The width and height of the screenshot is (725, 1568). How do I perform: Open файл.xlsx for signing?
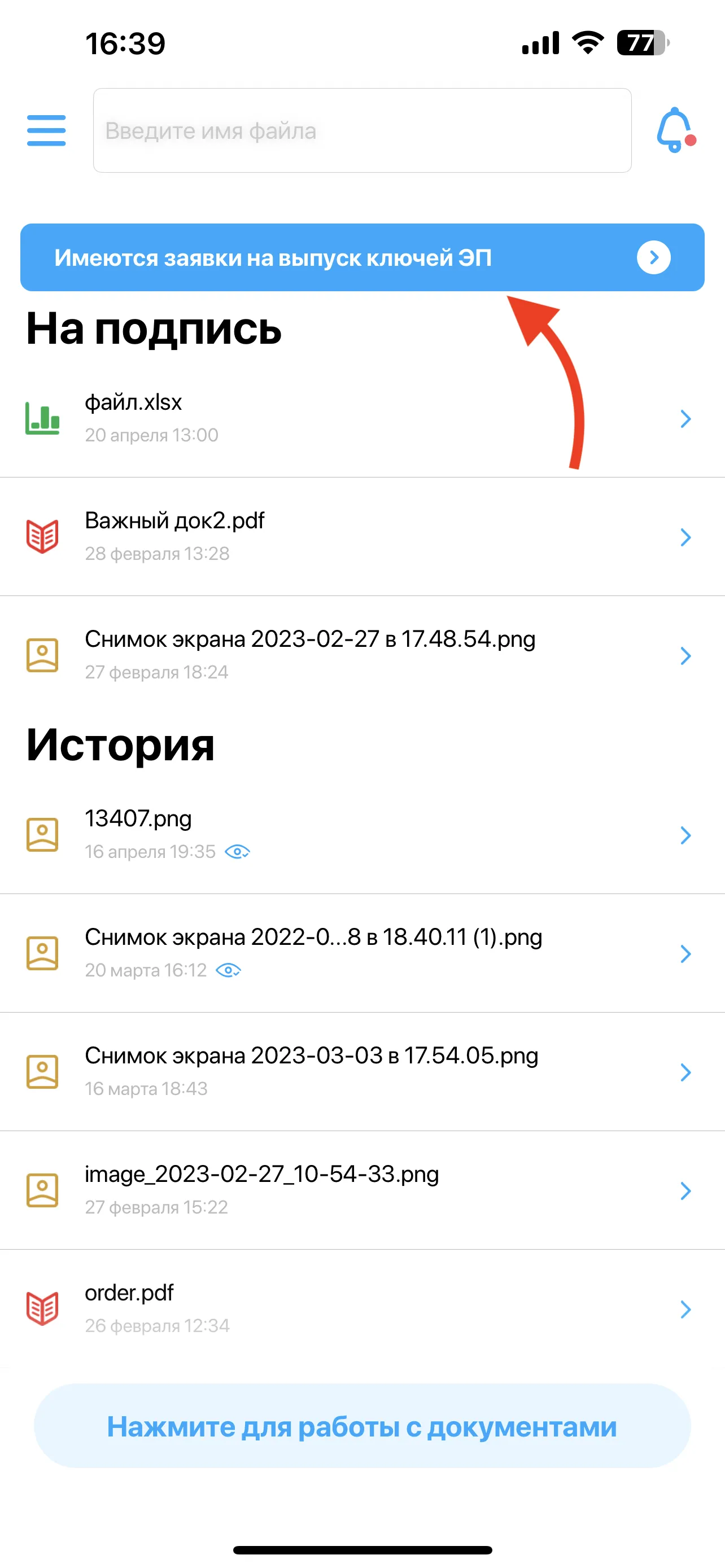362,418
